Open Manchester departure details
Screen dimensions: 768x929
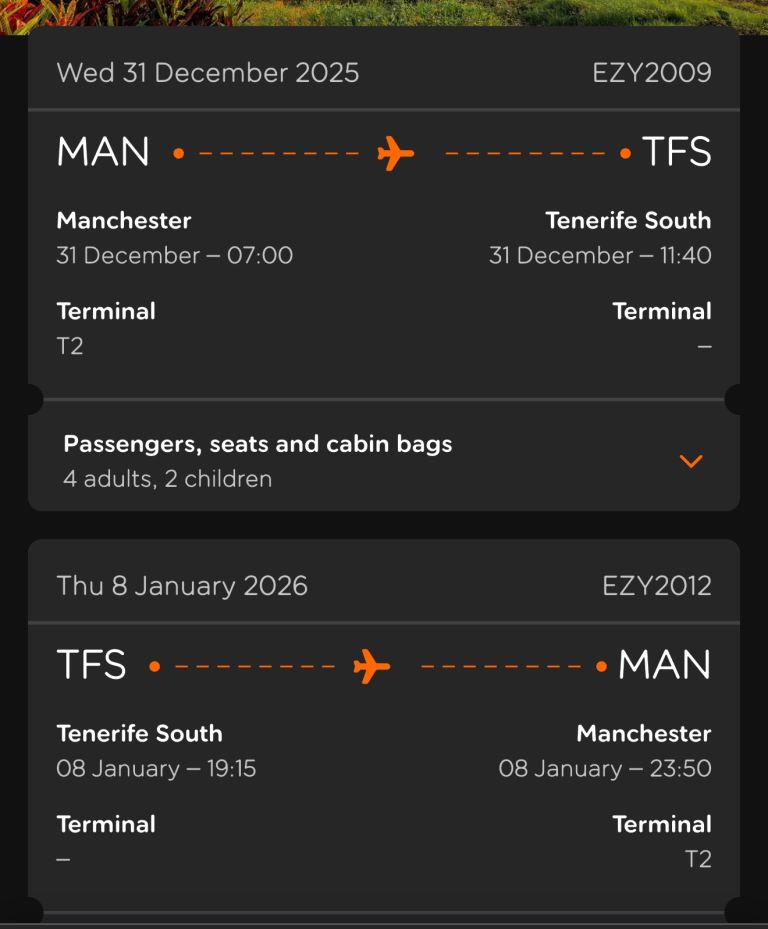(124, 220)
